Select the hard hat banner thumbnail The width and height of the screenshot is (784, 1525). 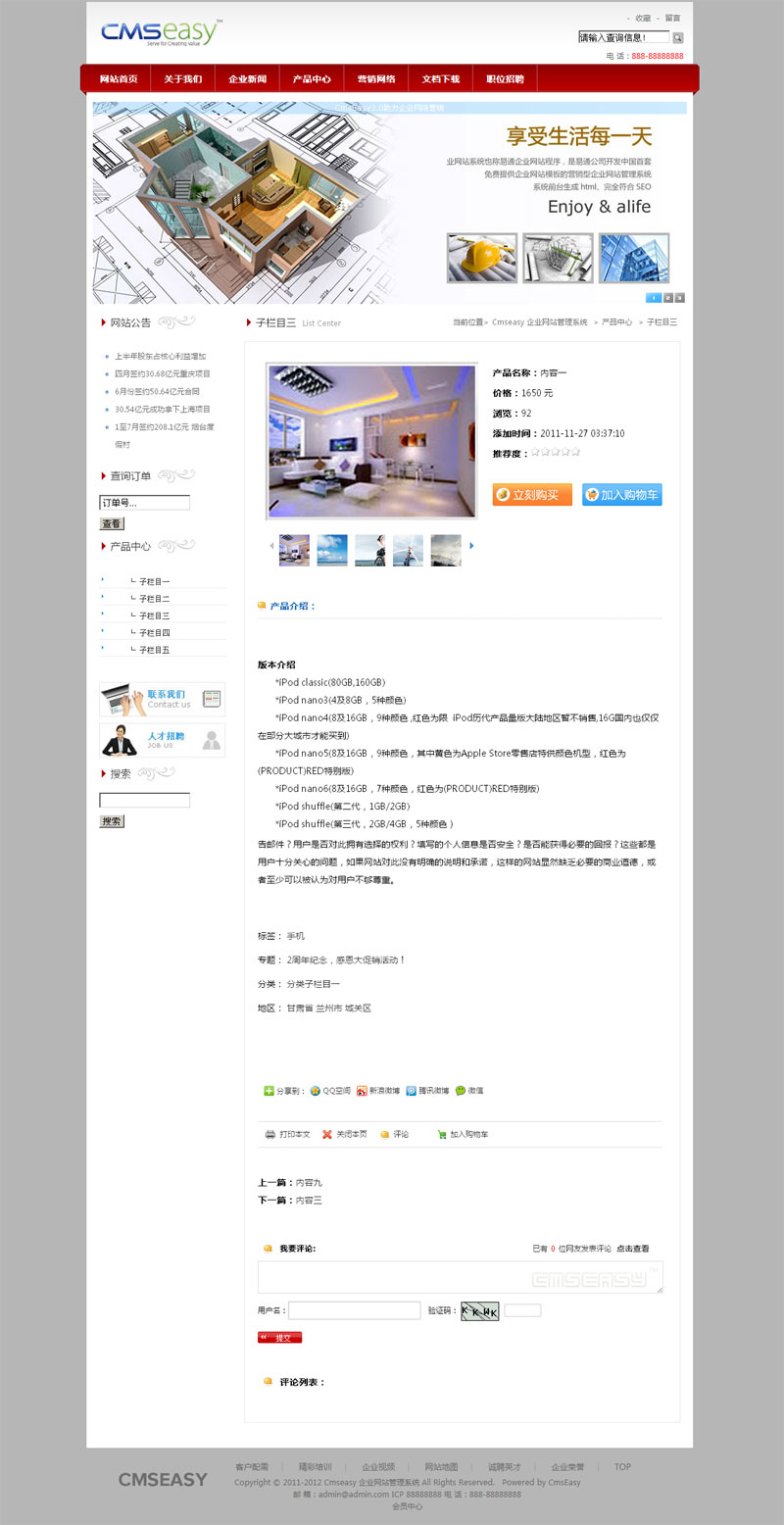[x=481, y=258]
